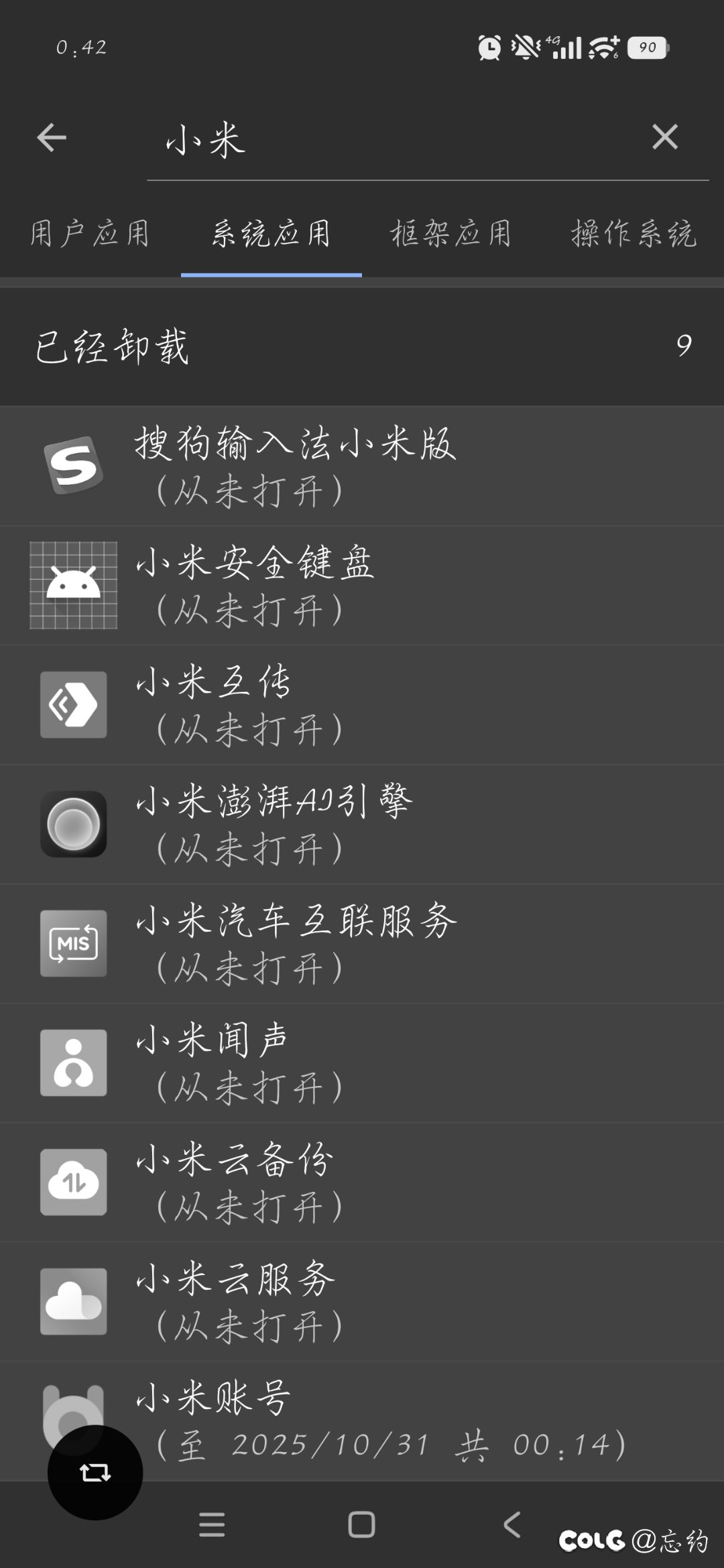Select the 小米闻声 app row
Screen dimensions: 724x1568
[362, 1063]
